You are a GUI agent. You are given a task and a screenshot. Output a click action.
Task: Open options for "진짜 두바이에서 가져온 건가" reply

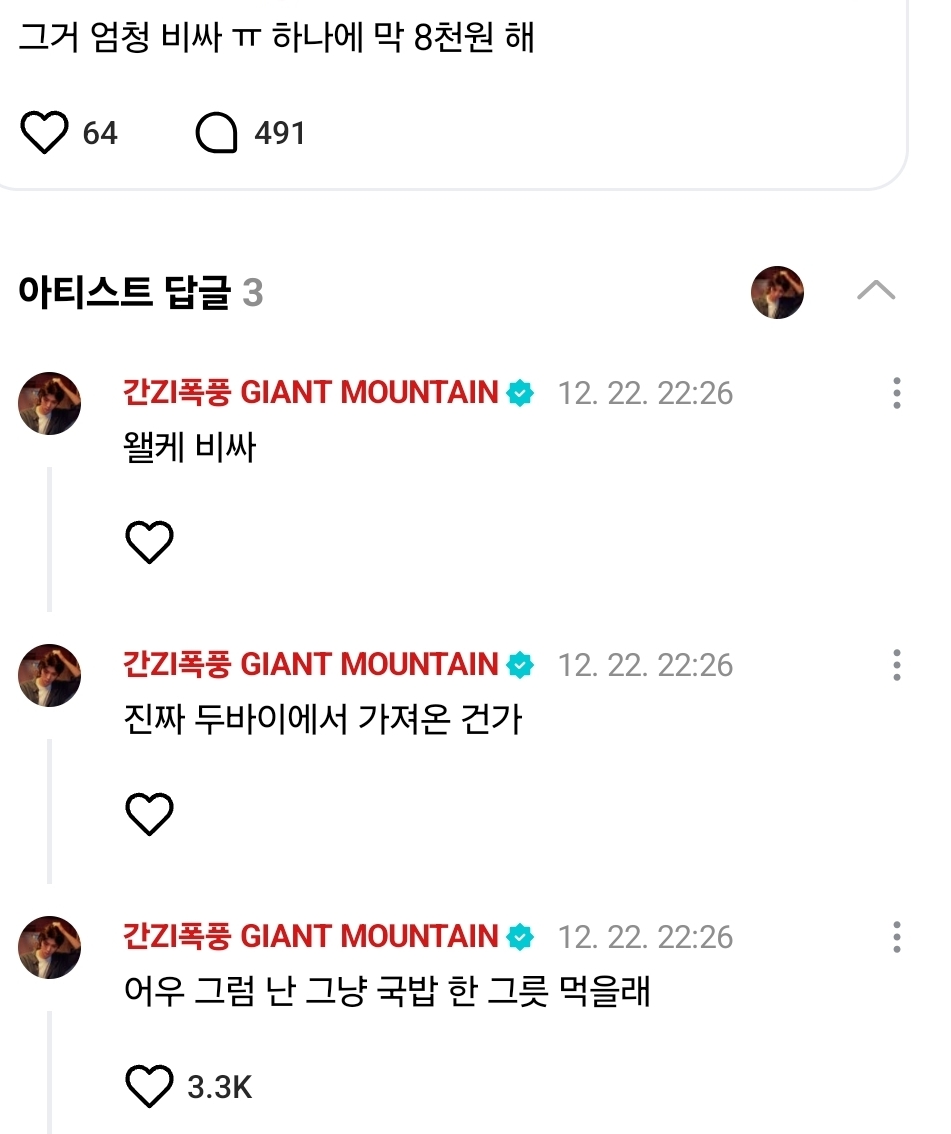(896, 665)
